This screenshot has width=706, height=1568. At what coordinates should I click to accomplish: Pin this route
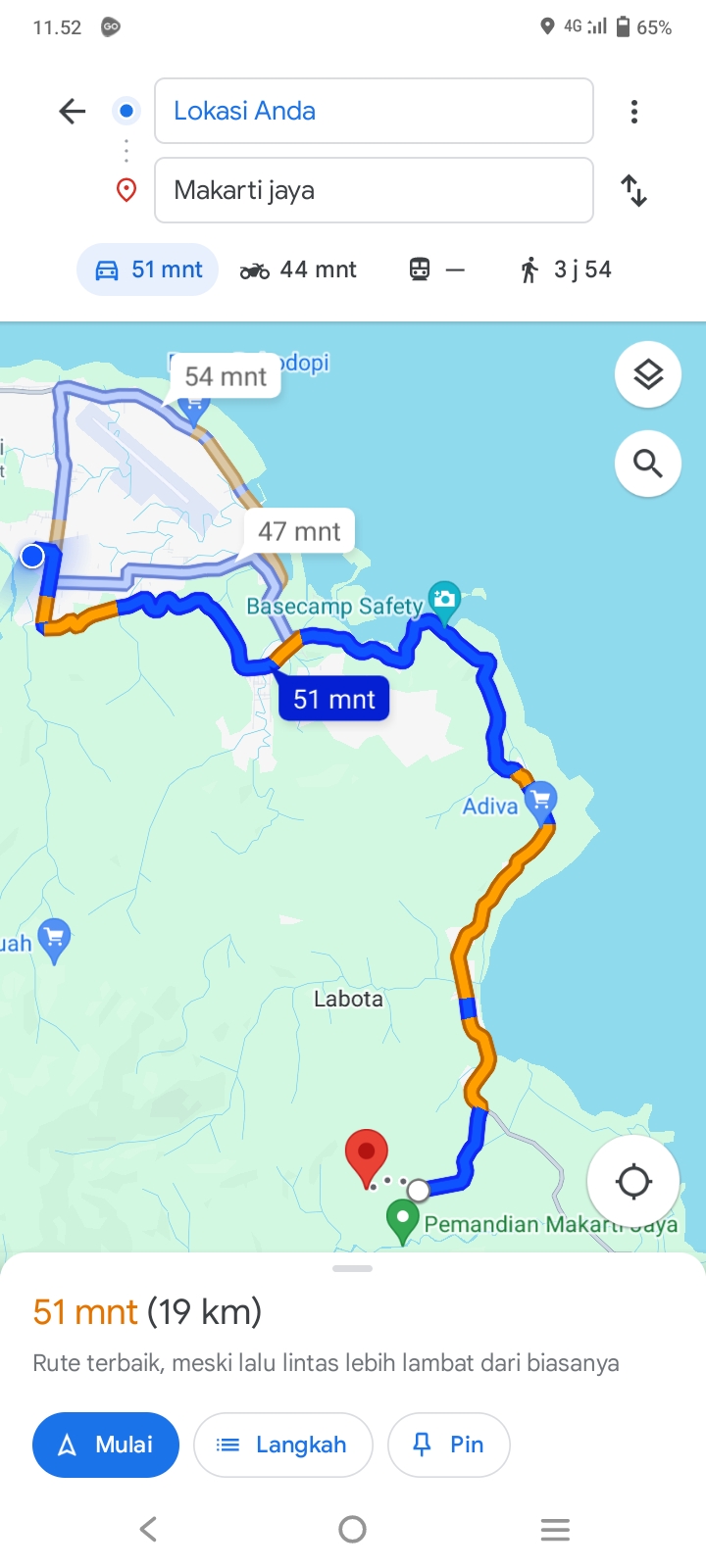[x=449, y=1445]
